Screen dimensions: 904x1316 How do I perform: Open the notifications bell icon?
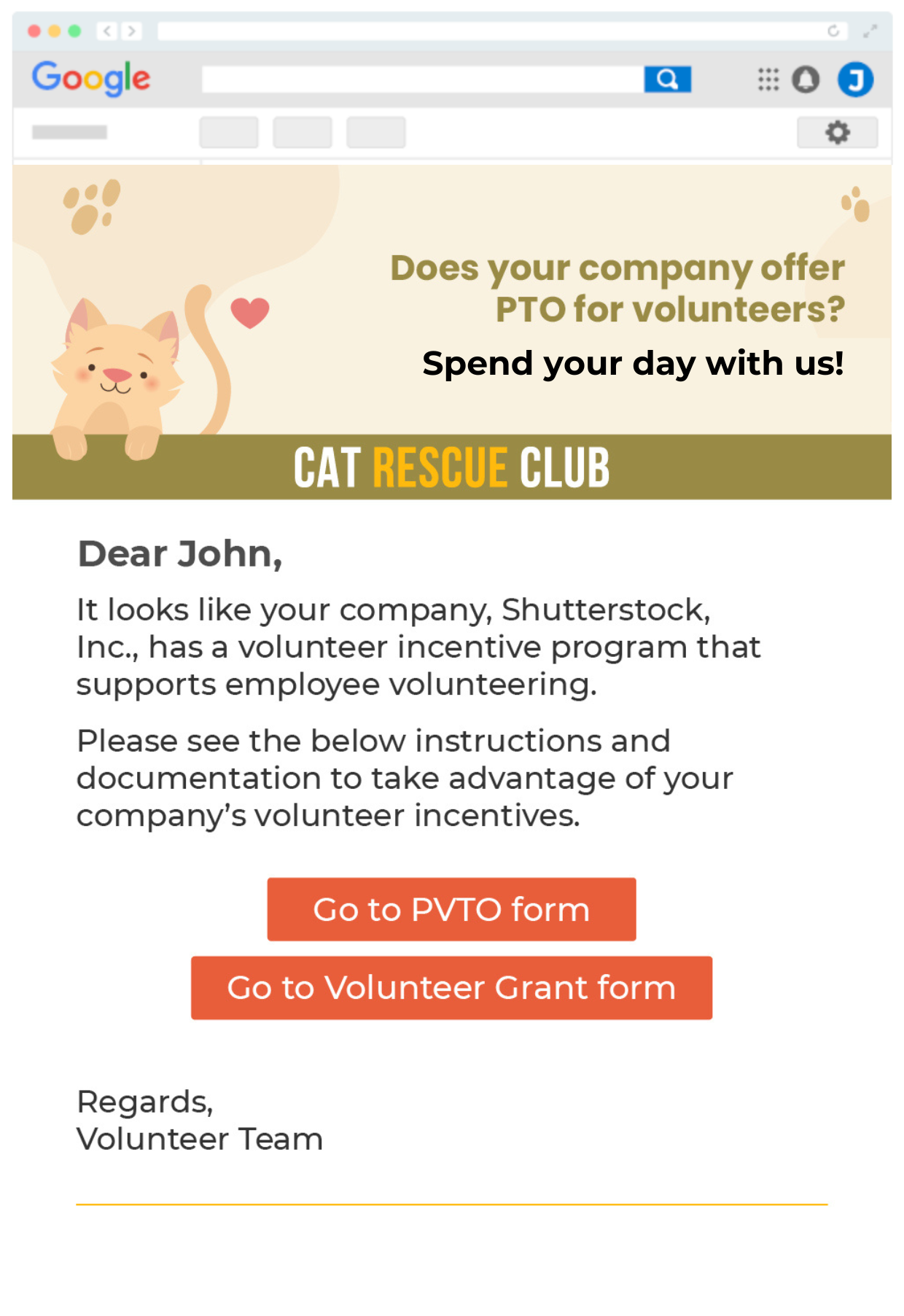tap(806, 79)
